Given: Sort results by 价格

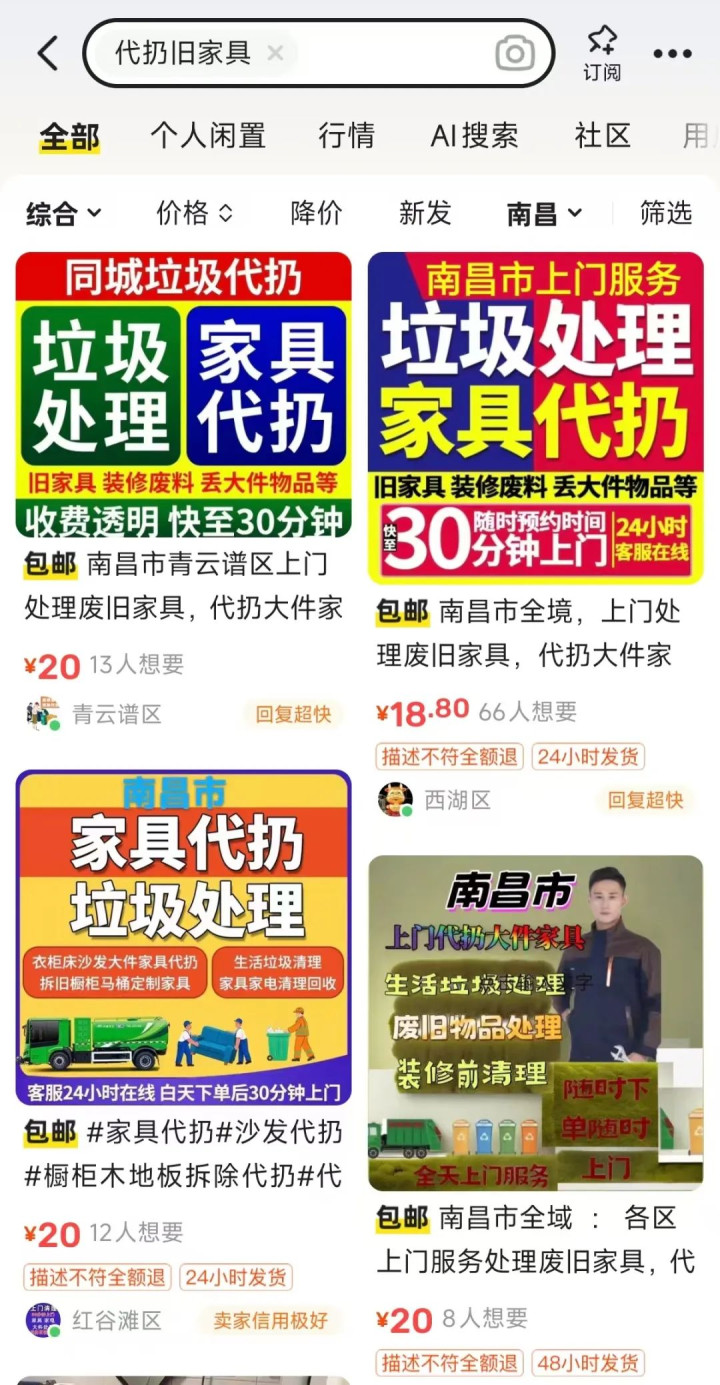Looking at the screenshot, I should 195,213.
